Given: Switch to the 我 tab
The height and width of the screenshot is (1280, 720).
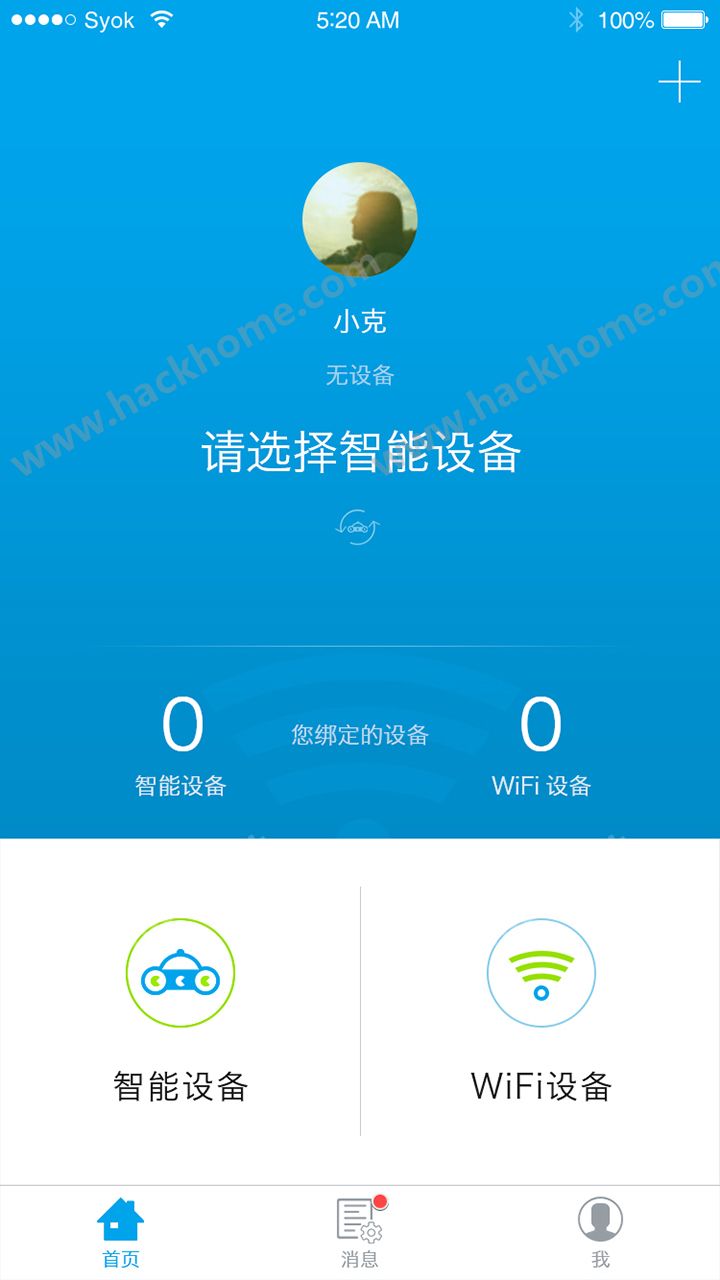Looking at the screenshot, I should coord(600,1233).
